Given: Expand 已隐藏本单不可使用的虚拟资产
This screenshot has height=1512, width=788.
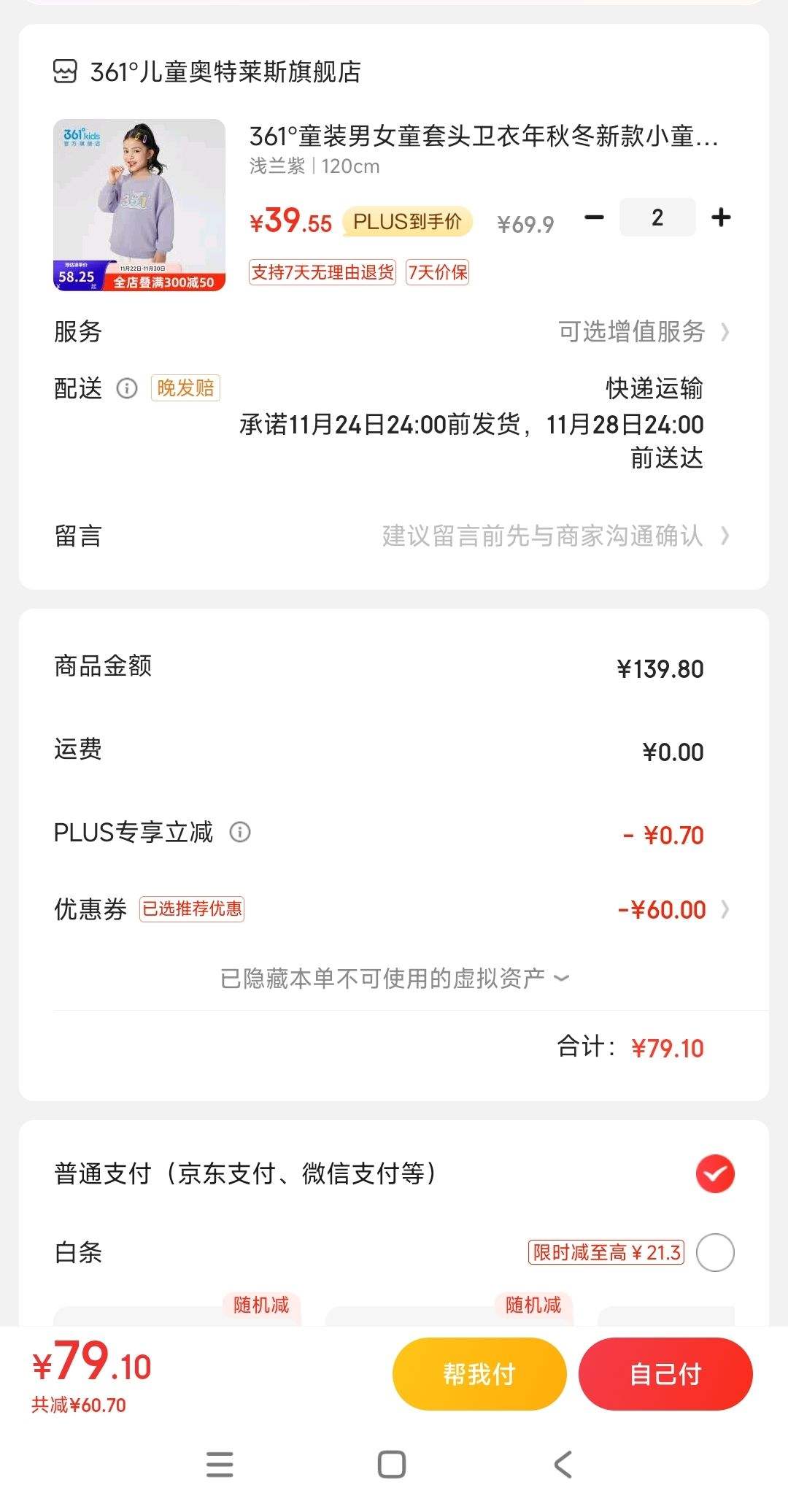Looking at the screenshot, I should coord(394,978).
